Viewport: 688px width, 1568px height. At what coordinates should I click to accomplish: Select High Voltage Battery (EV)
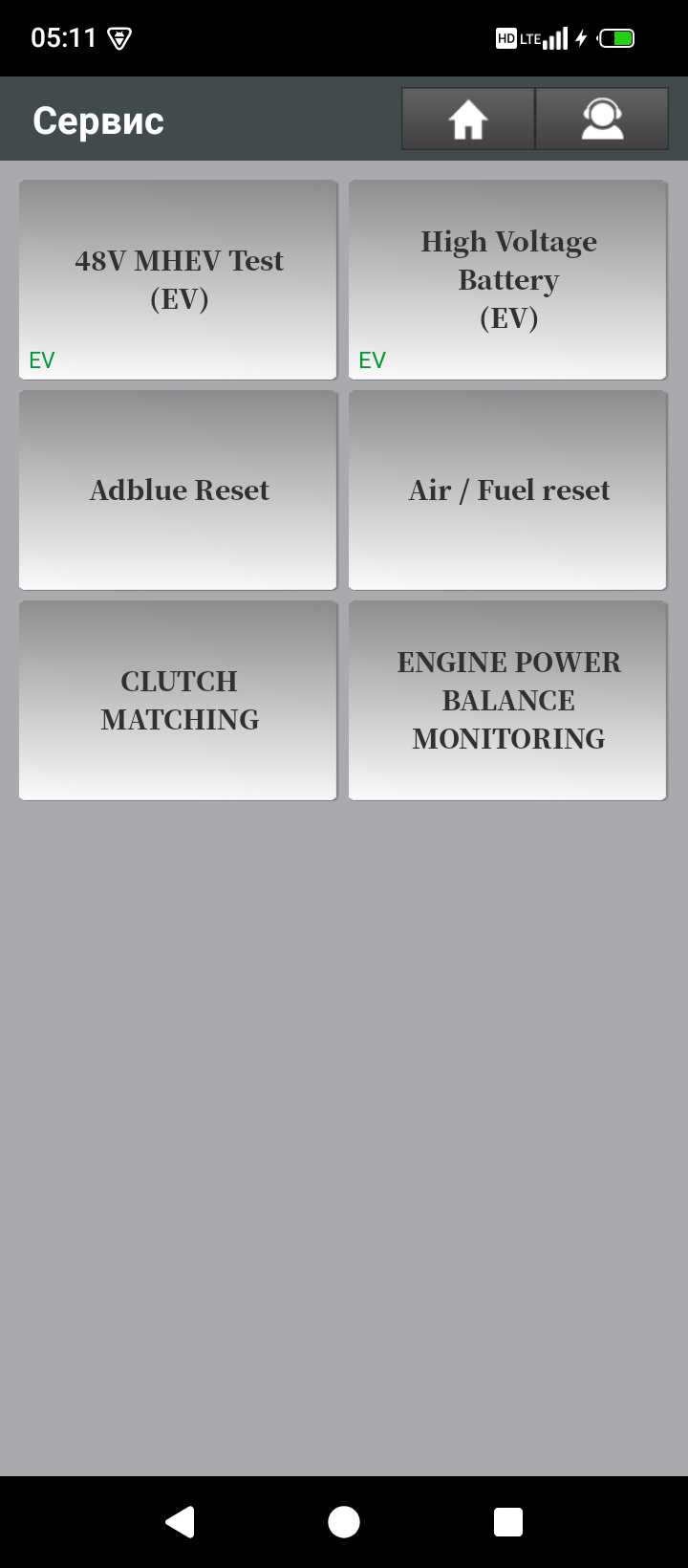click(507, 279)
